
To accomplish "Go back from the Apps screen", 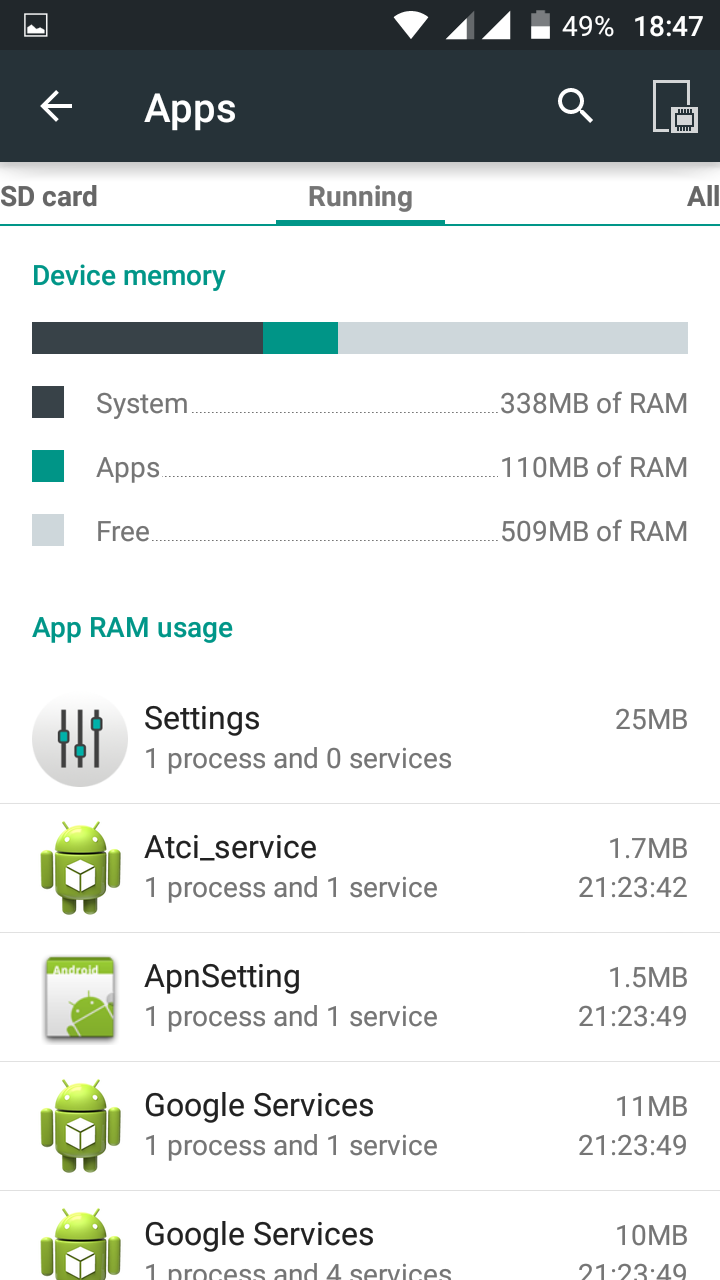I will tap(56, 106).
